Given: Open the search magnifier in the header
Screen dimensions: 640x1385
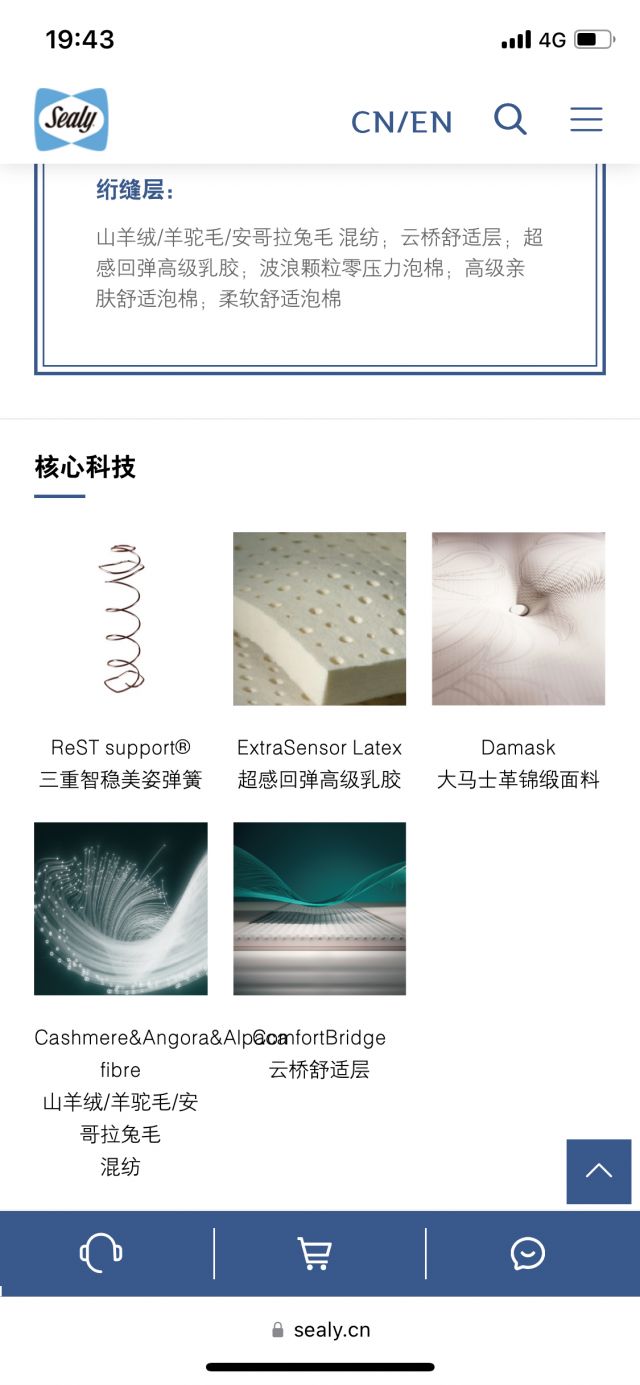Looking at the screenshot, I should coord(510,120).
